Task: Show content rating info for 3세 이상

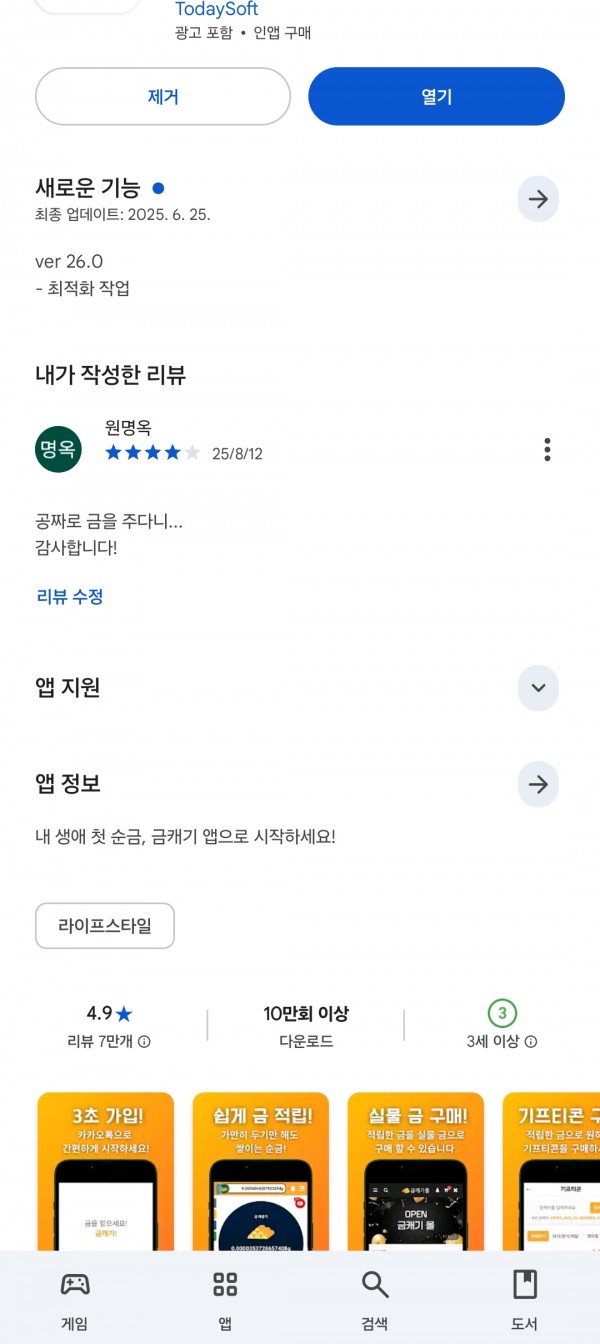Action: tap(531, 1042)
